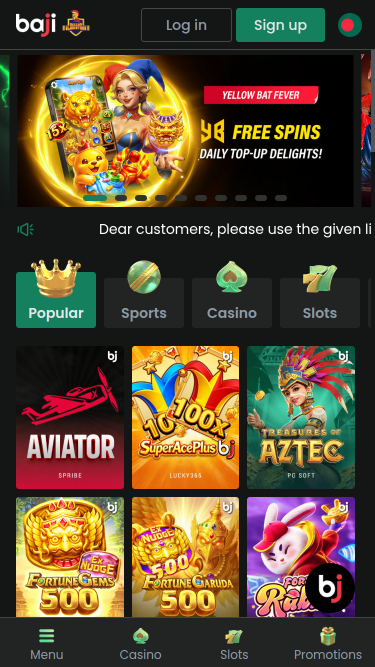The width and height of the screenshot is (375, 667).
Task: Select the Popular category
Action: (x=56, y=300)
